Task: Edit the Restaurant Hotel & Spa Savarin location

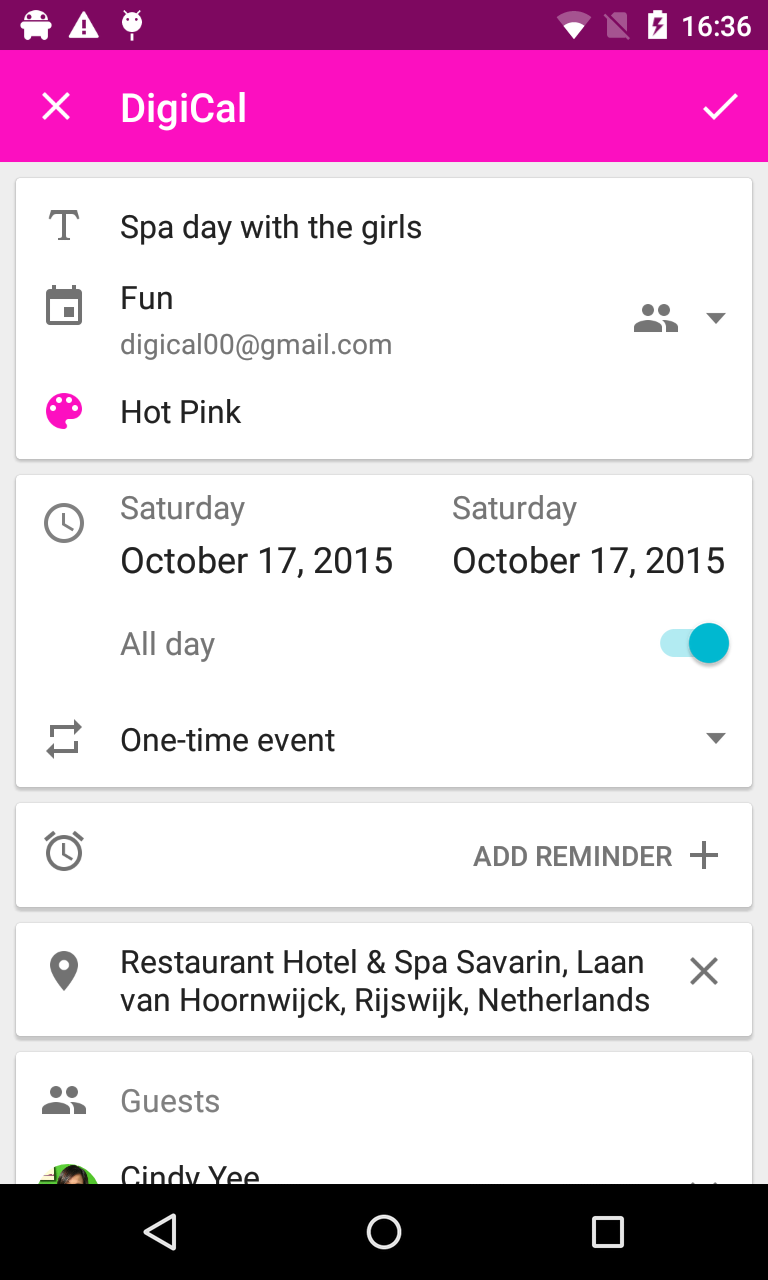Action: click(385, 980)
